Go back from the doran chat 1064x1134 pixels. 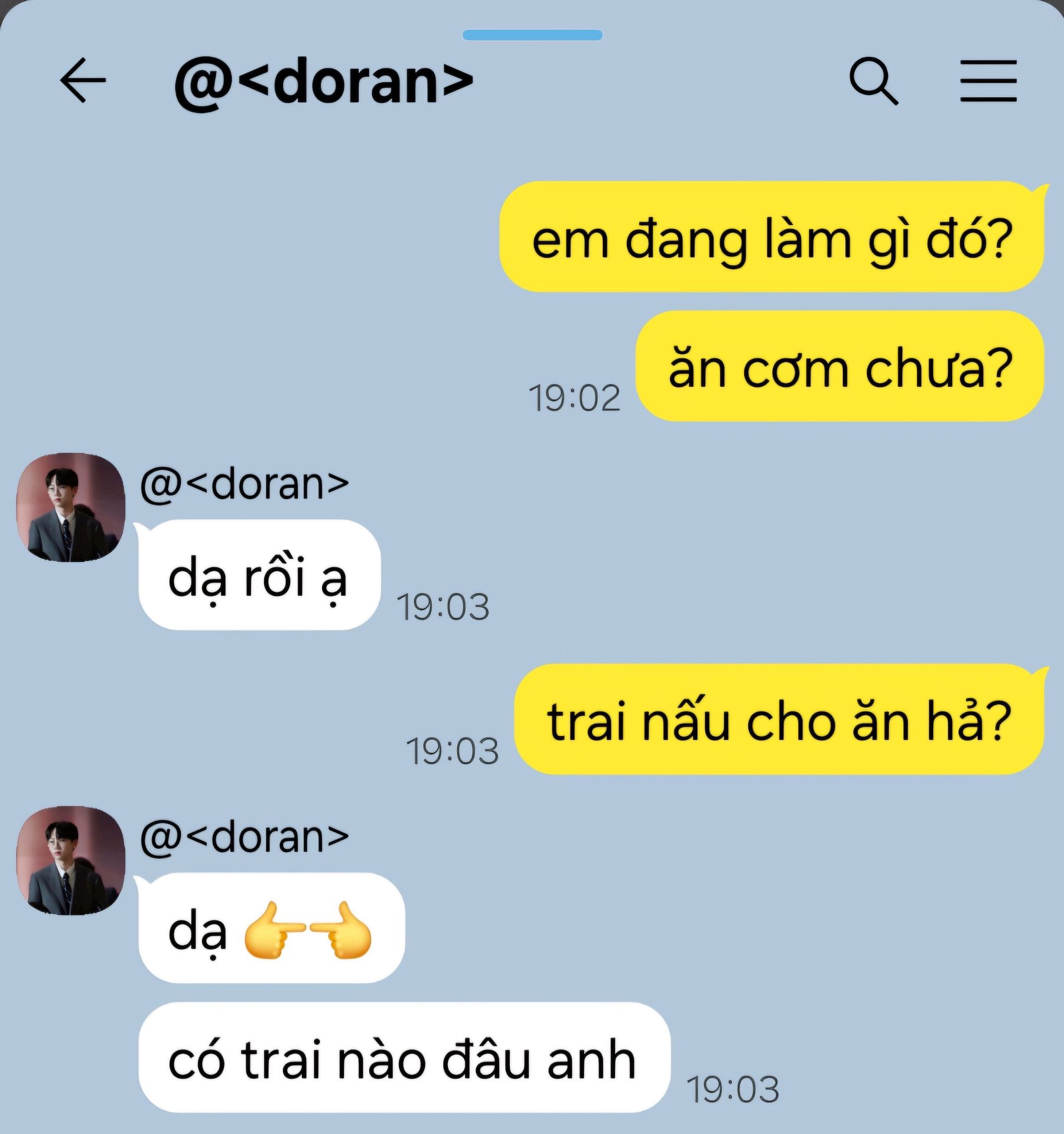click(x=83, y=80)
